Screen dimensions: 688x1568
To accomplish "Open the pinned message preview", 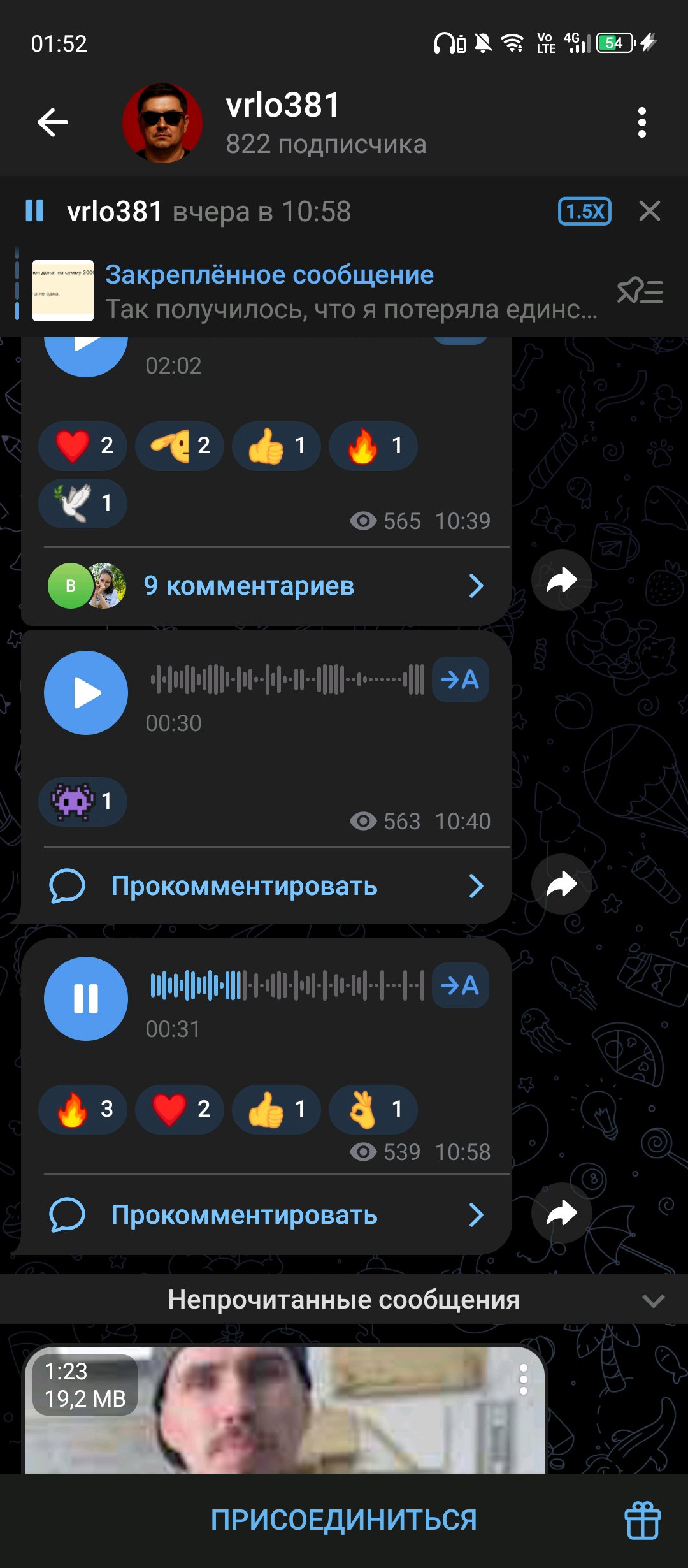I will click(x=315, y=292).
